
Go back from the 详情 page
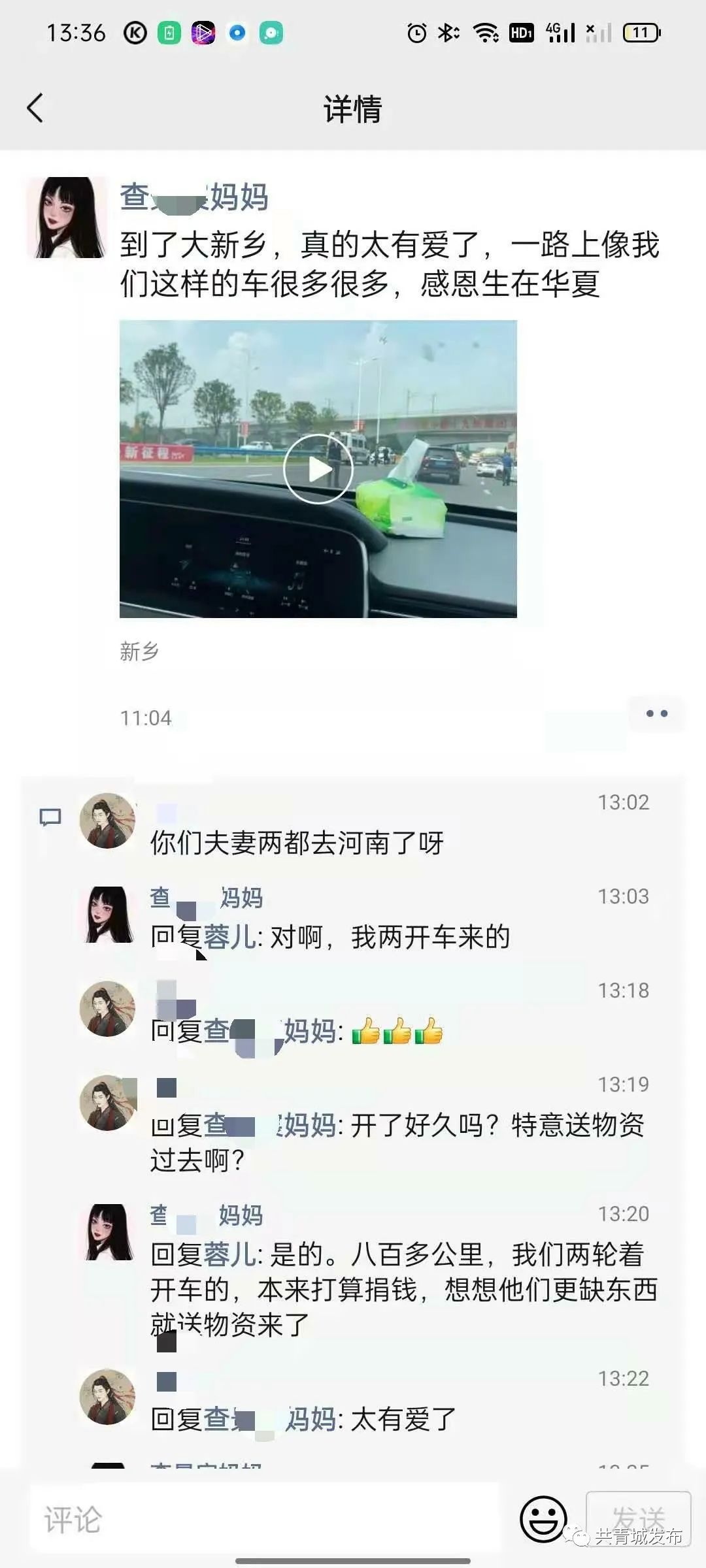(35, 108)
